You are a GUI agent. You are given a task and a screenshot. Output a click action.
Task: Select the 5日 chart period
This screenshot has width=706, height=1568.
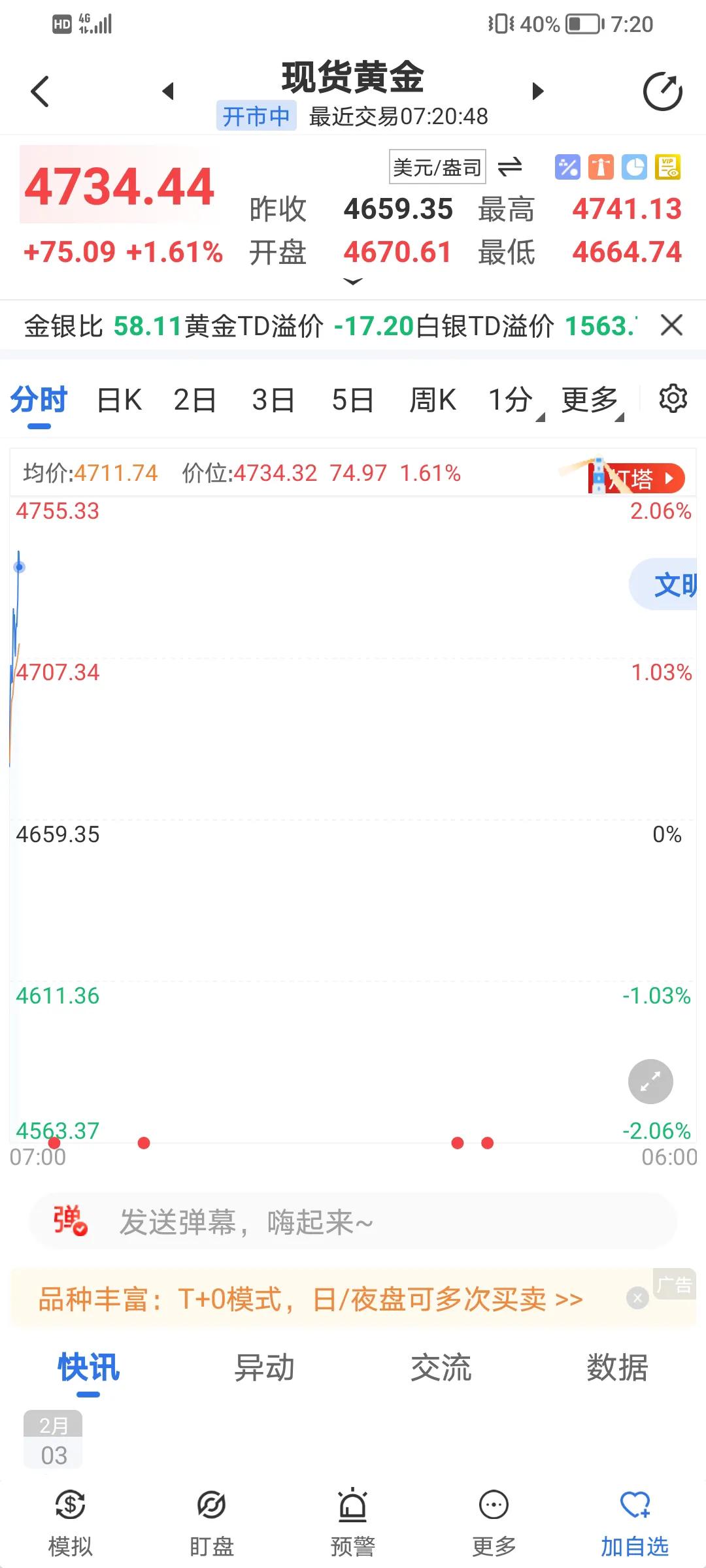tap(352, 400)
